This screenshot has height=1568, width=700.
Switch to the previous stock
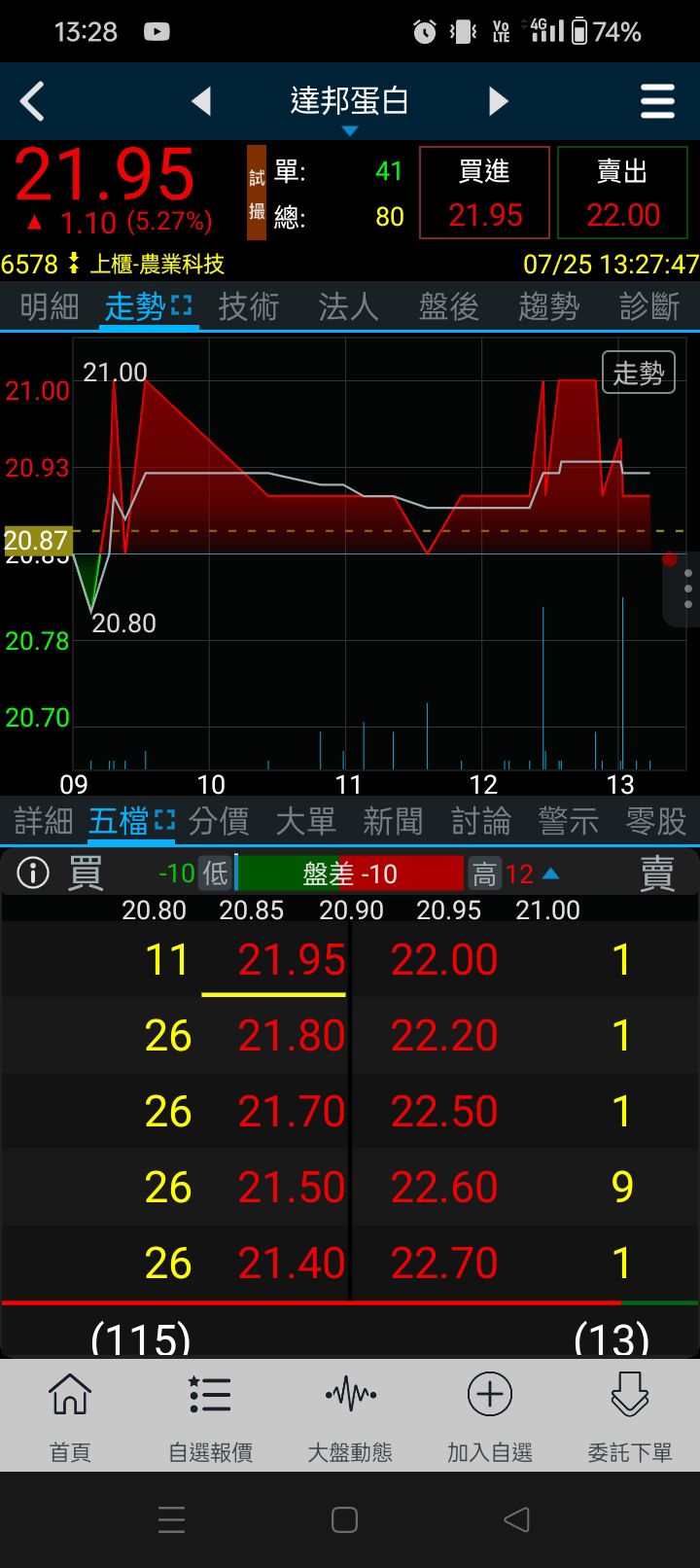(x=201, y=101)
